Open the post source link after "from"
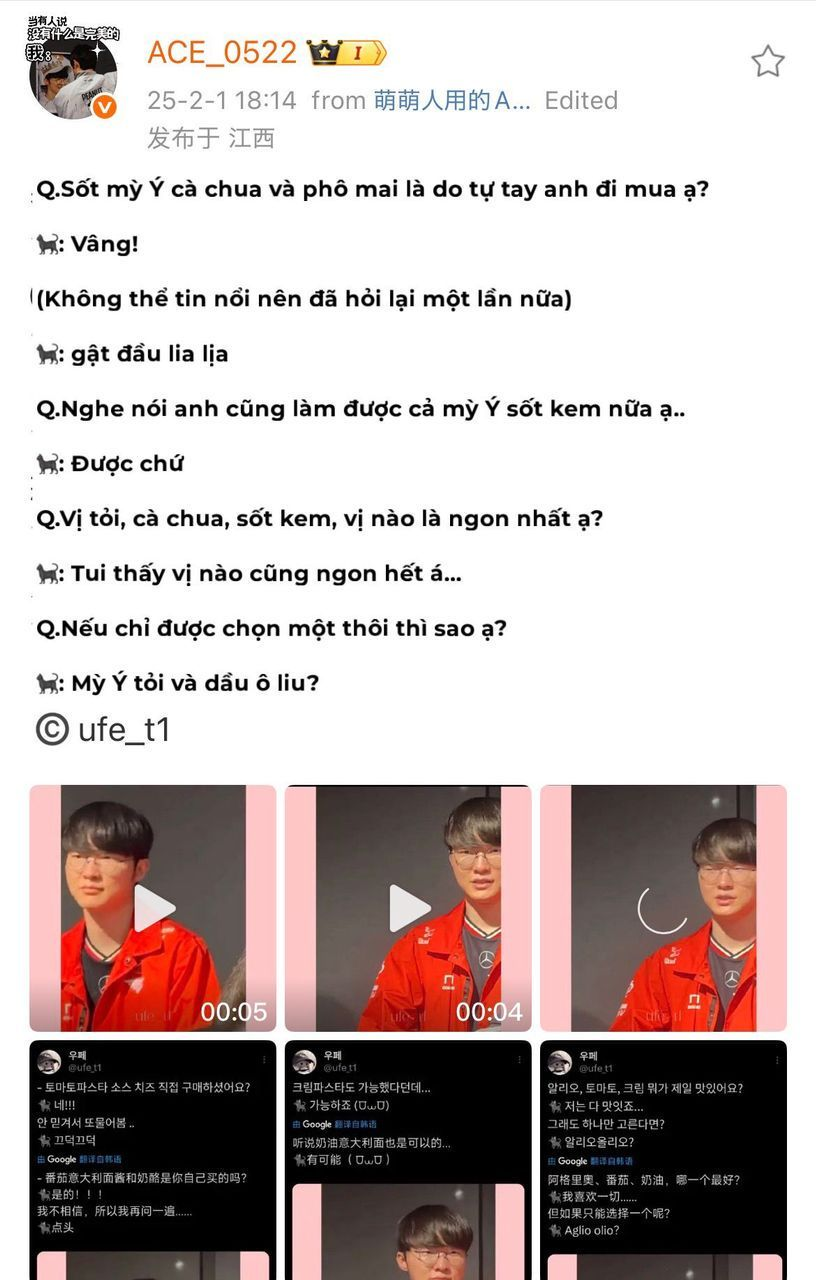816x1280 pixels. pyautogui.click(x=452, y=100)
